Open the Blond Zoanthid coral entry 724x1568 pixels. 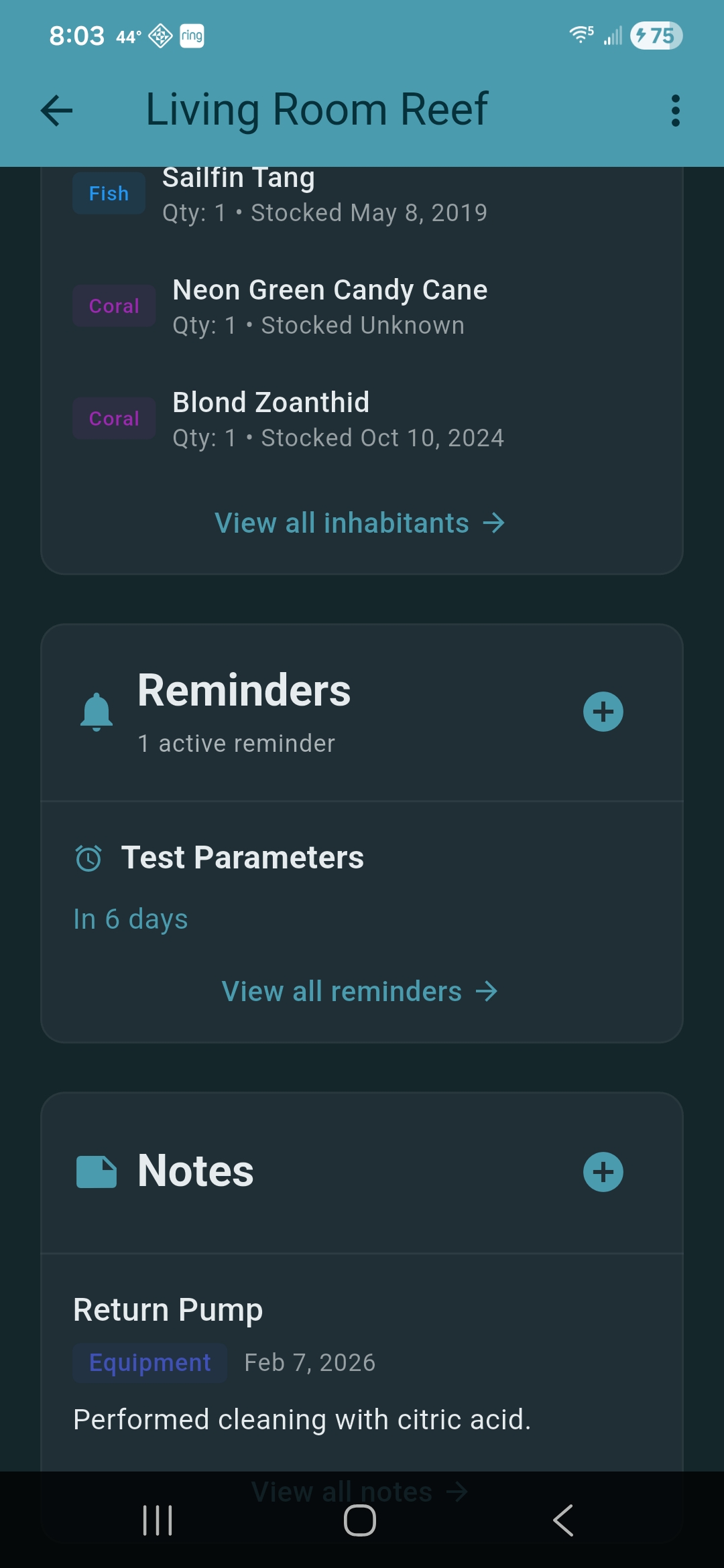pyautogui.click(x=338, y=419)
